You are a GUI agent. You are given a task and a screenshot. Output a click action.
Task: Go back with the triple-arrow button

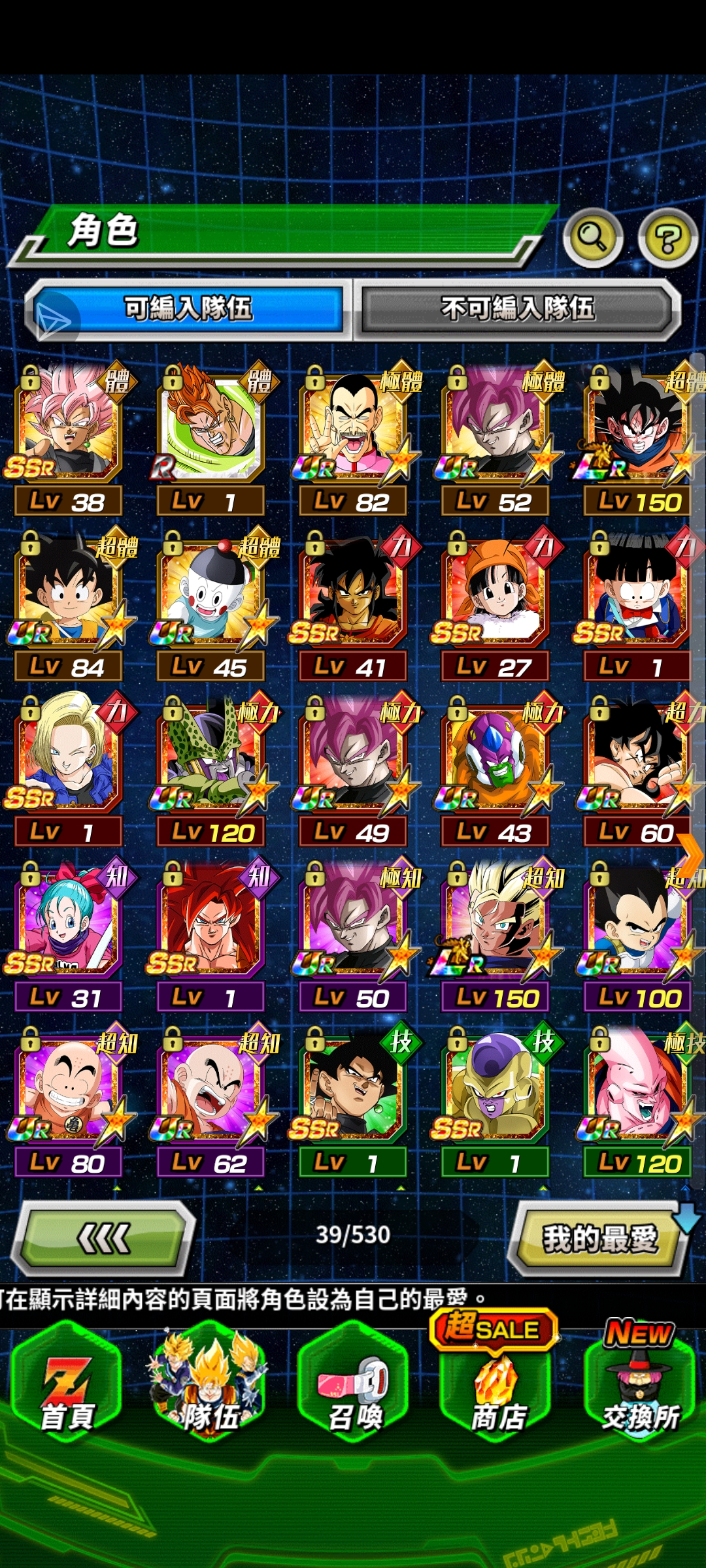pos(105,1238)
